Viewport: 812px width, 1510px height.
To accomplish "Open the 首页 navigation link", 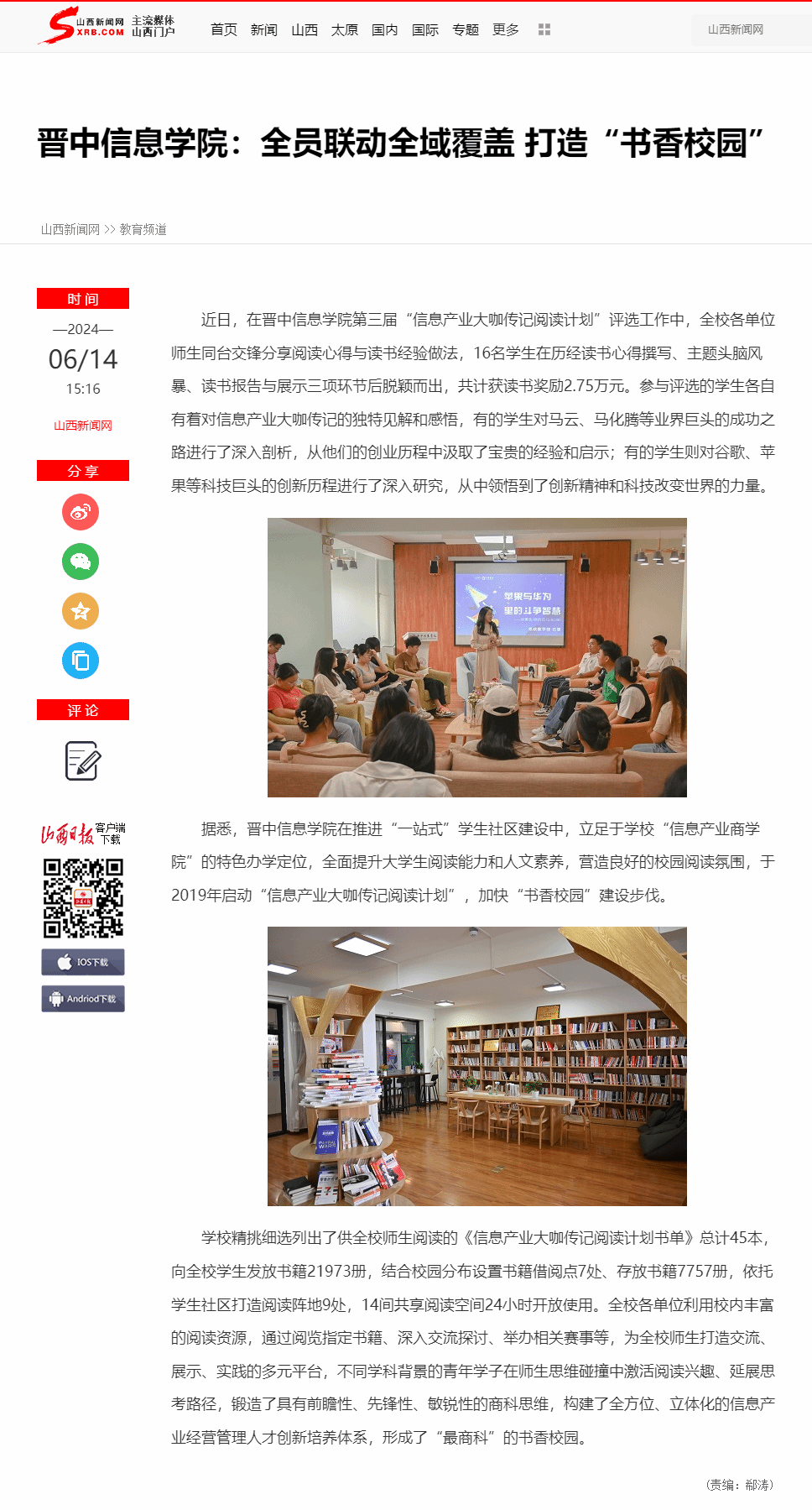I will pos(224,29).
